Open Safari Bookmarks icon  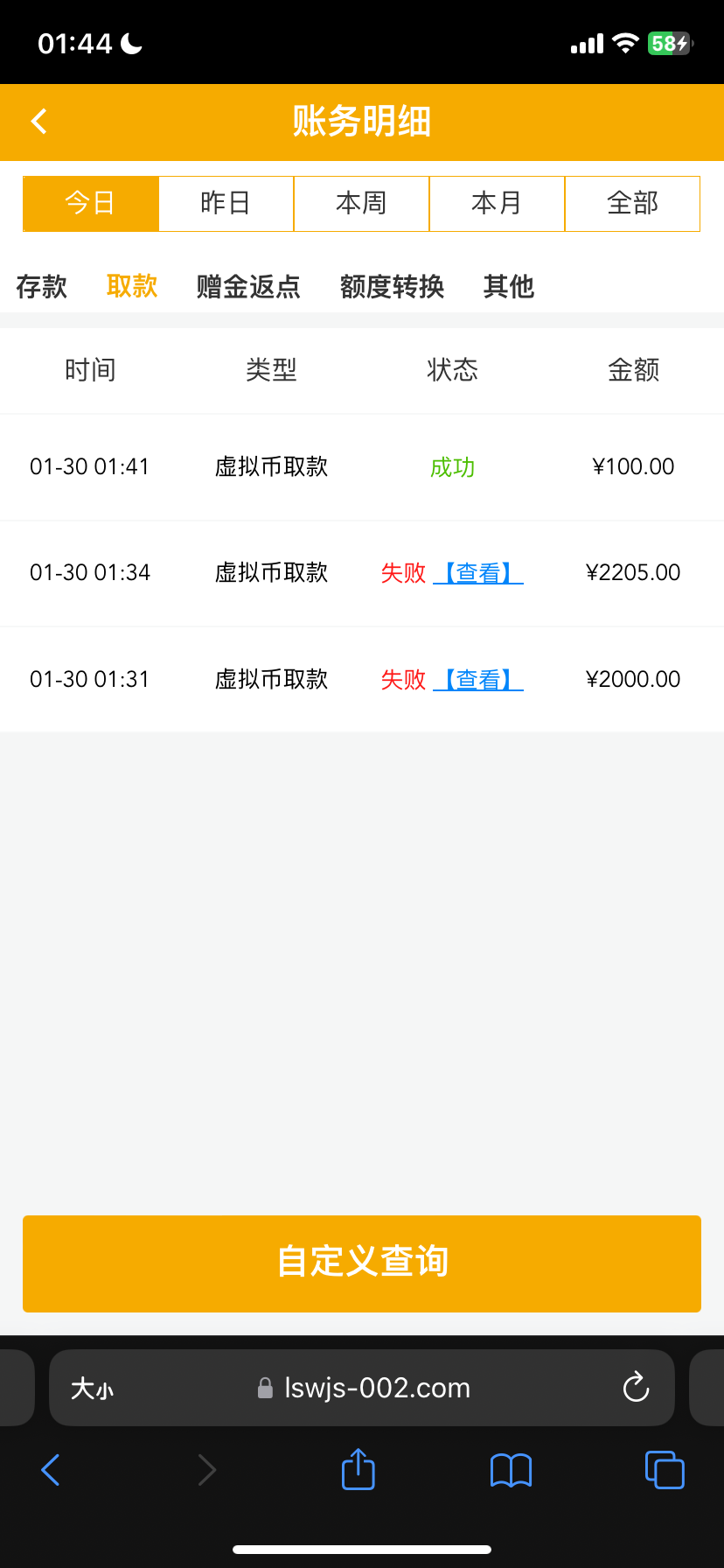click(x=510, y=1469)
